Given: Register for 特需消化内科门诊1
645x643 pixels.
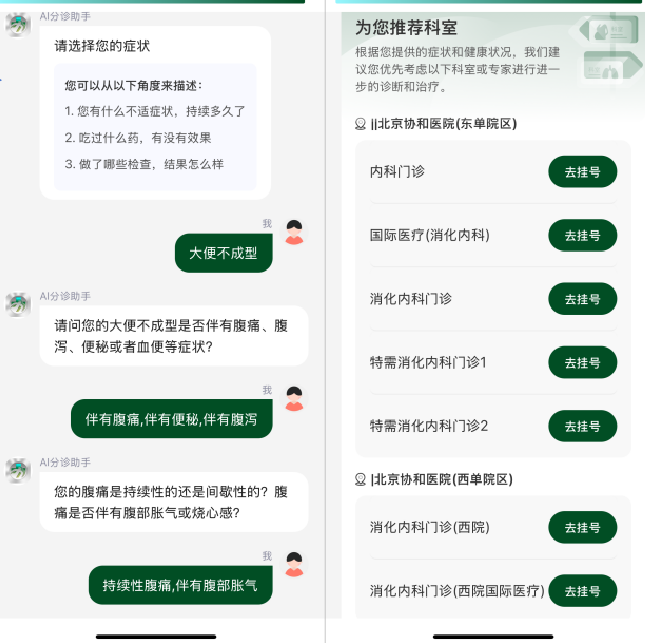Looking at the screenshot, I should pyautogui.click(x=582, y=362).
